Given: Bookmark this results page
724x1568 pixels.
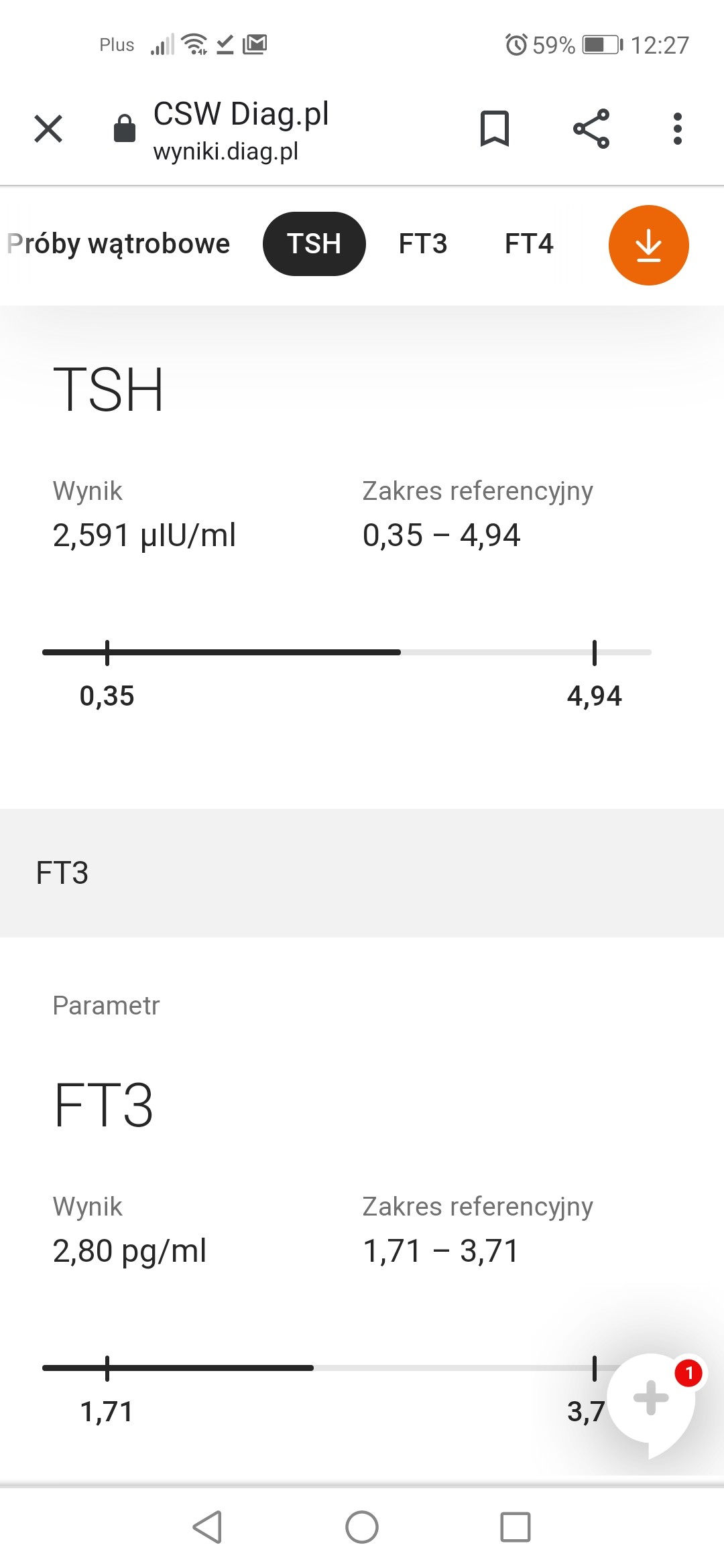Looking at the screenshot, I should 495,129.
